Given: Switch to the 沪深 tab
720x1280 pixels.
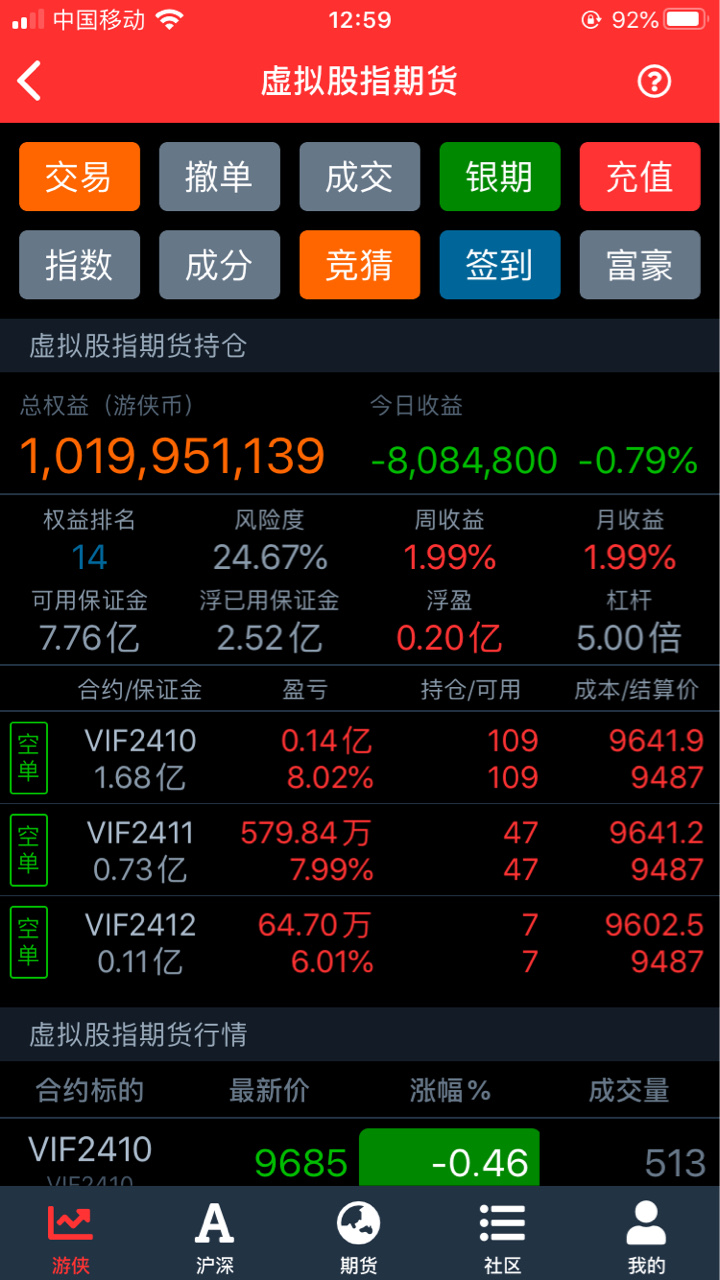Looking at the screenshot, I should click(215, 1236).
